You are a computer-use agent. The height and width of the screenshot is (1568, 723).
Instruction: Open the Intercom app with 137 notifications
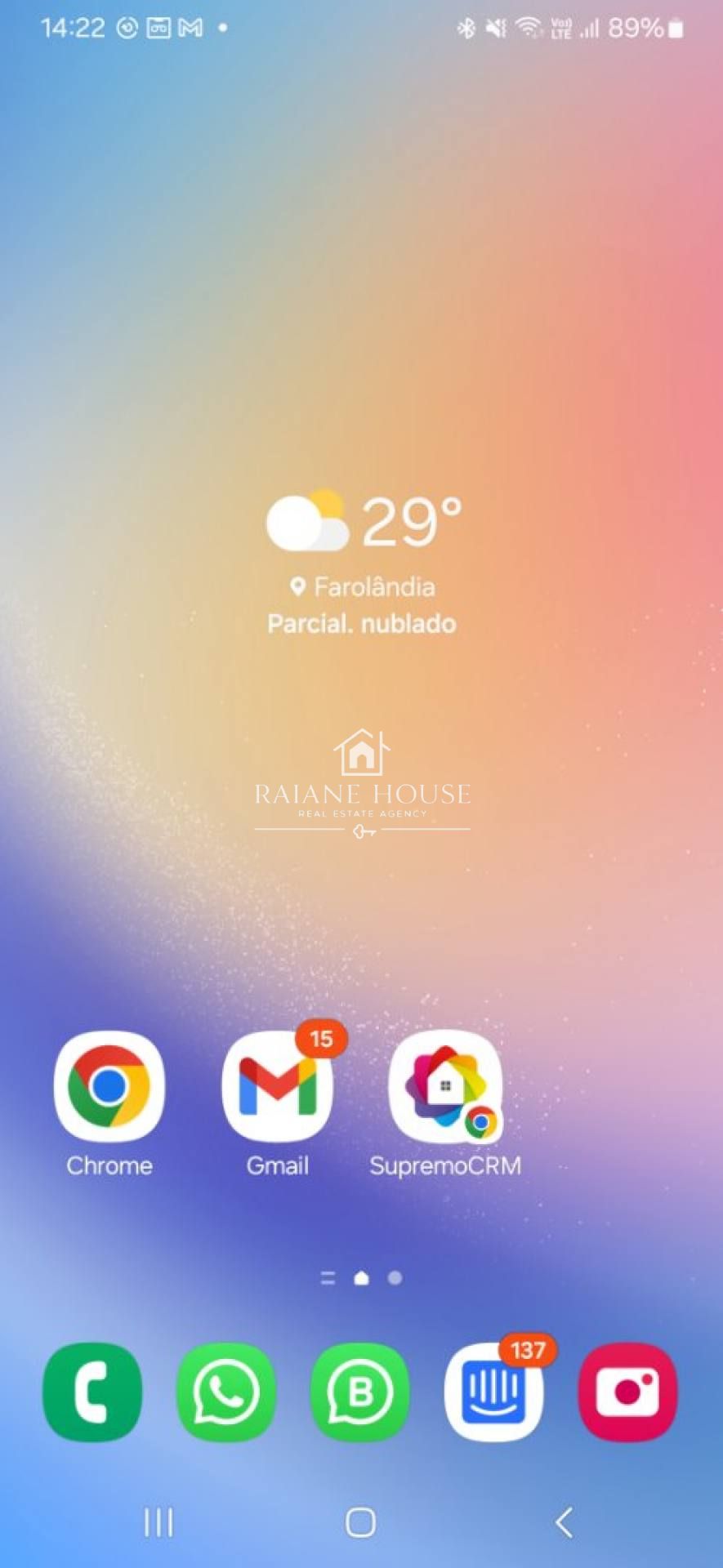coord(494,1392)
